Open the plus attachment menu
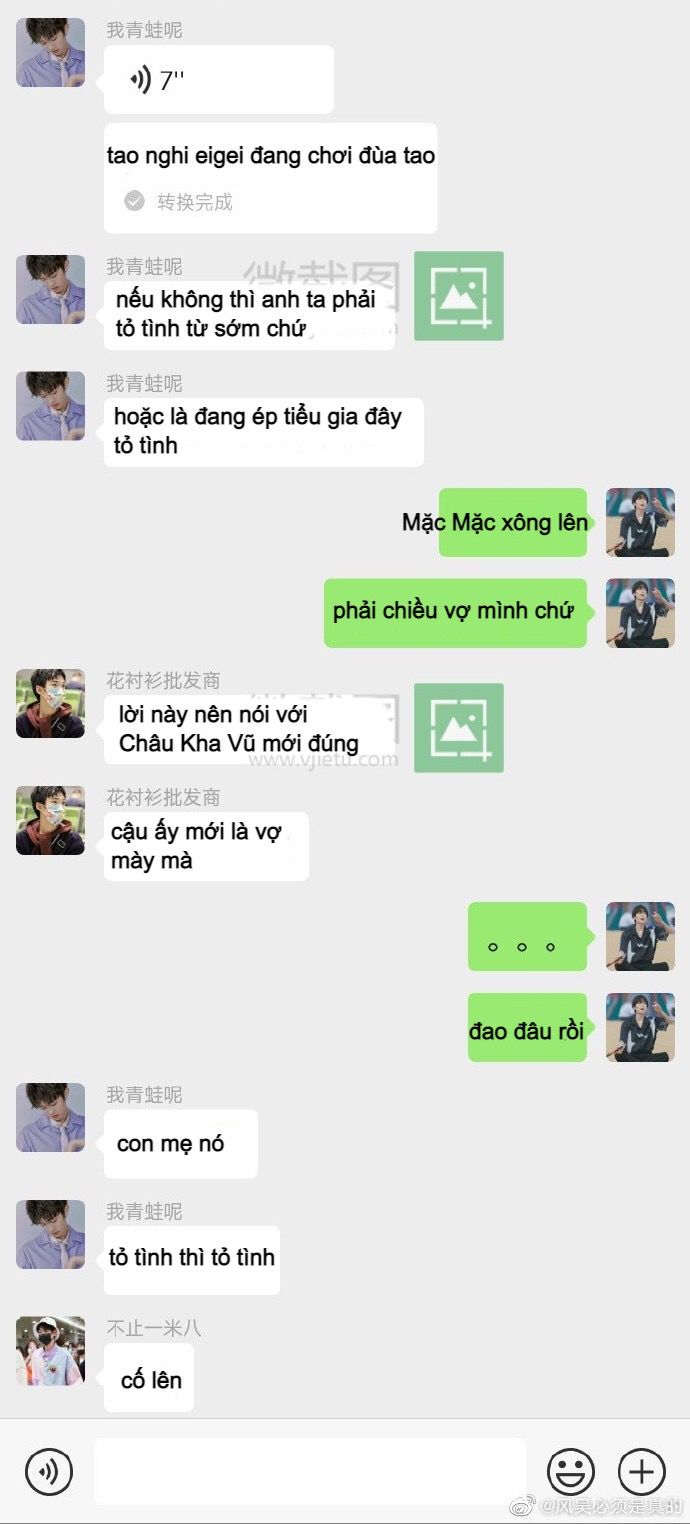Viewport: 690px width, 1524px height. [641, 1472]
